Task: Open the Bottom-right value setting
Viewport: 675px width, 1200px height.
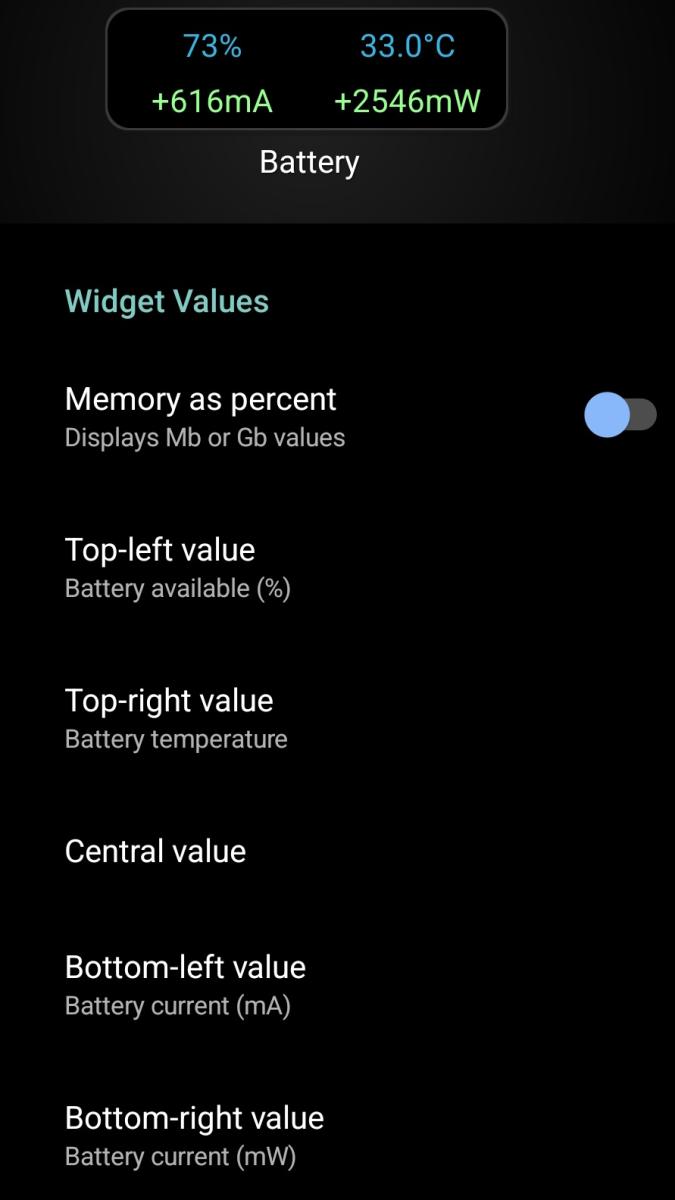Action: tap(337, 1136)
